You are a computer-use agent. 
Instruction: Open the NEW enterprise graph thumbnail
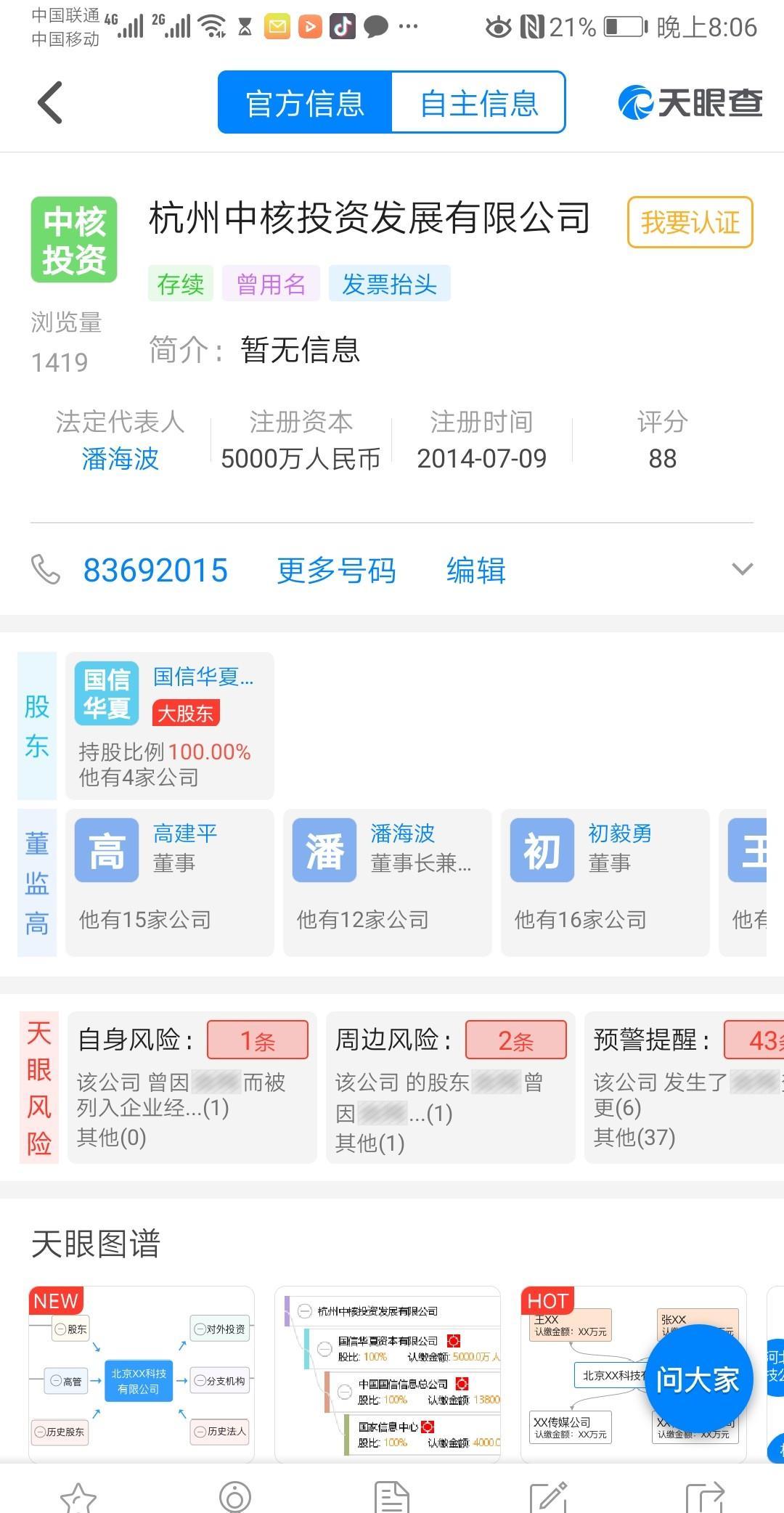pos(142,1374)
